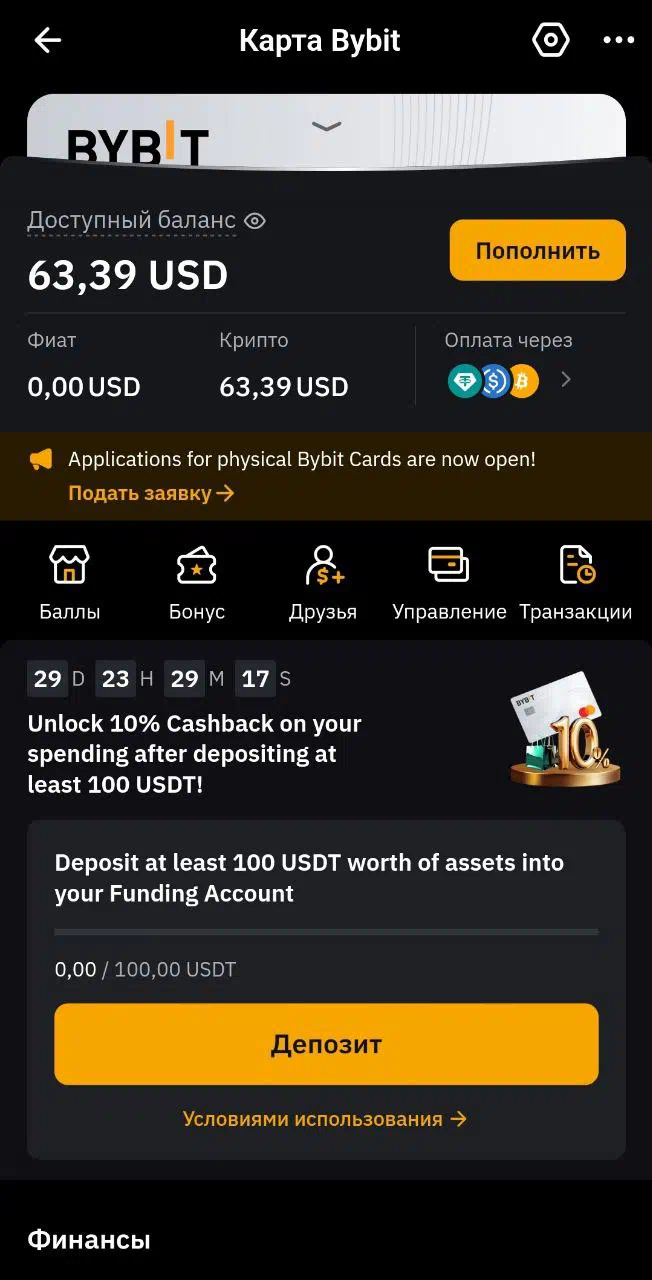
Task: Open Баллы
Action: coord(70,583)
